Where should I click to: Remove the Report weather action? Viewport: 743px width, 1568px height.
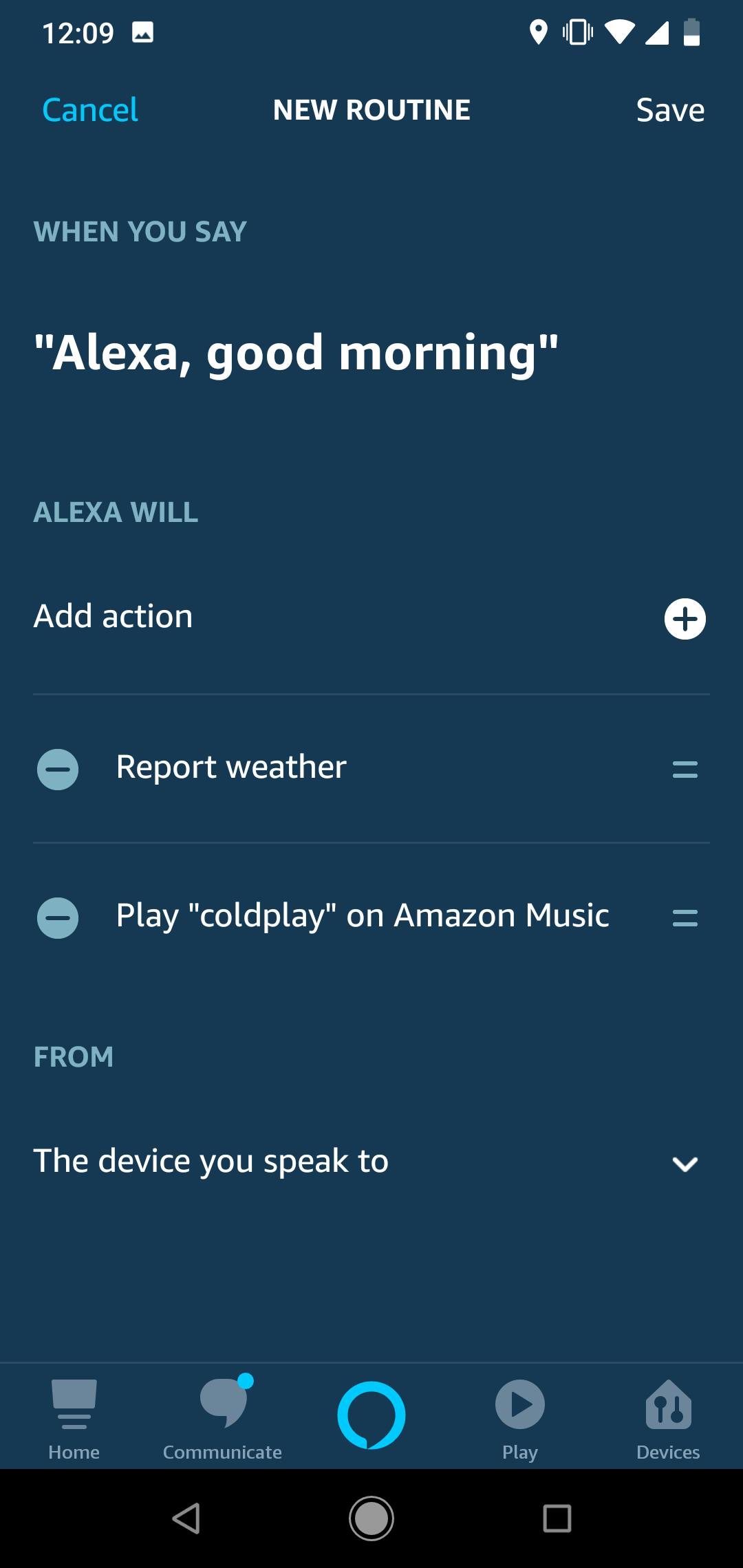point(58,769)
